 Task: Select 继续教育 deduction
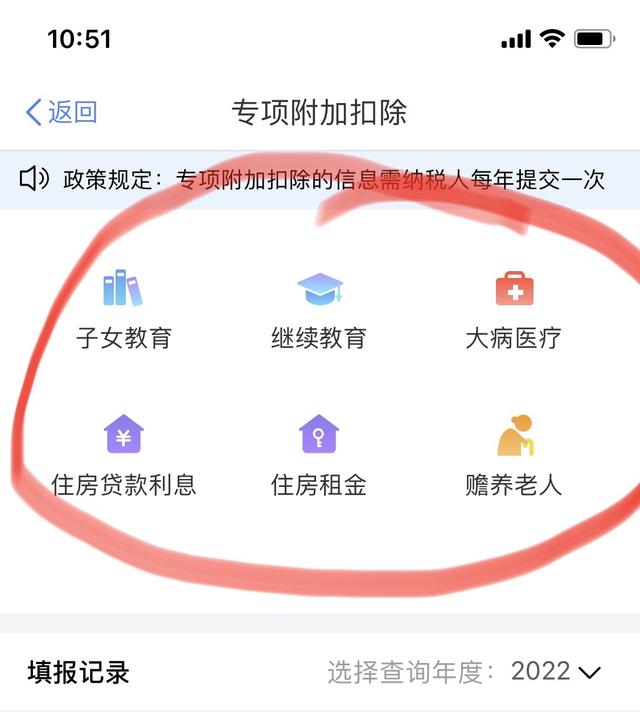[x=319, y=308]
